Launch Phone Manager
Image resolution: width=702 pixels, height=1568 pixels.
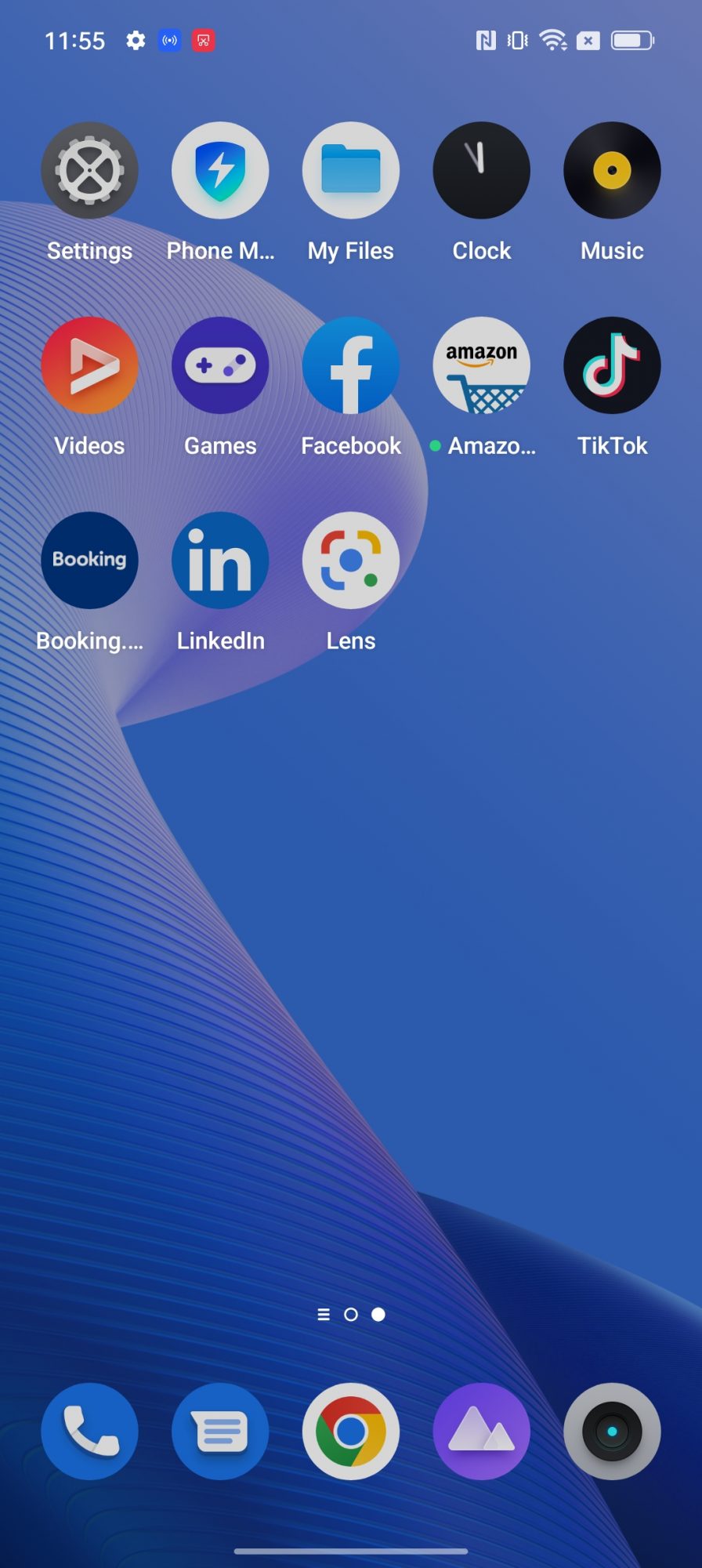click(220, 170)
